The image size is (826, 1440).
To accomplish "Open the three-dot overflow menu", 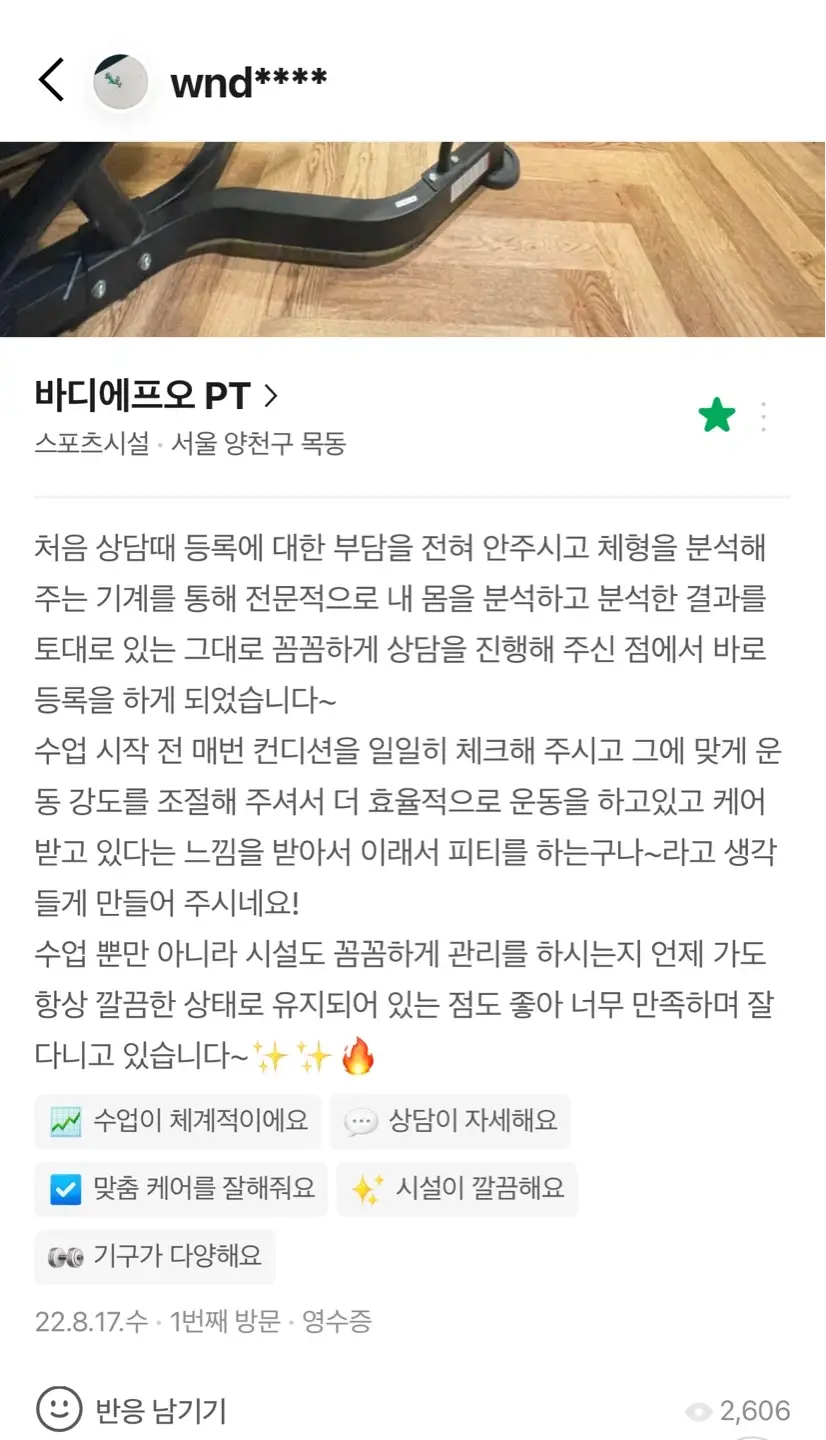I will 764,416.
